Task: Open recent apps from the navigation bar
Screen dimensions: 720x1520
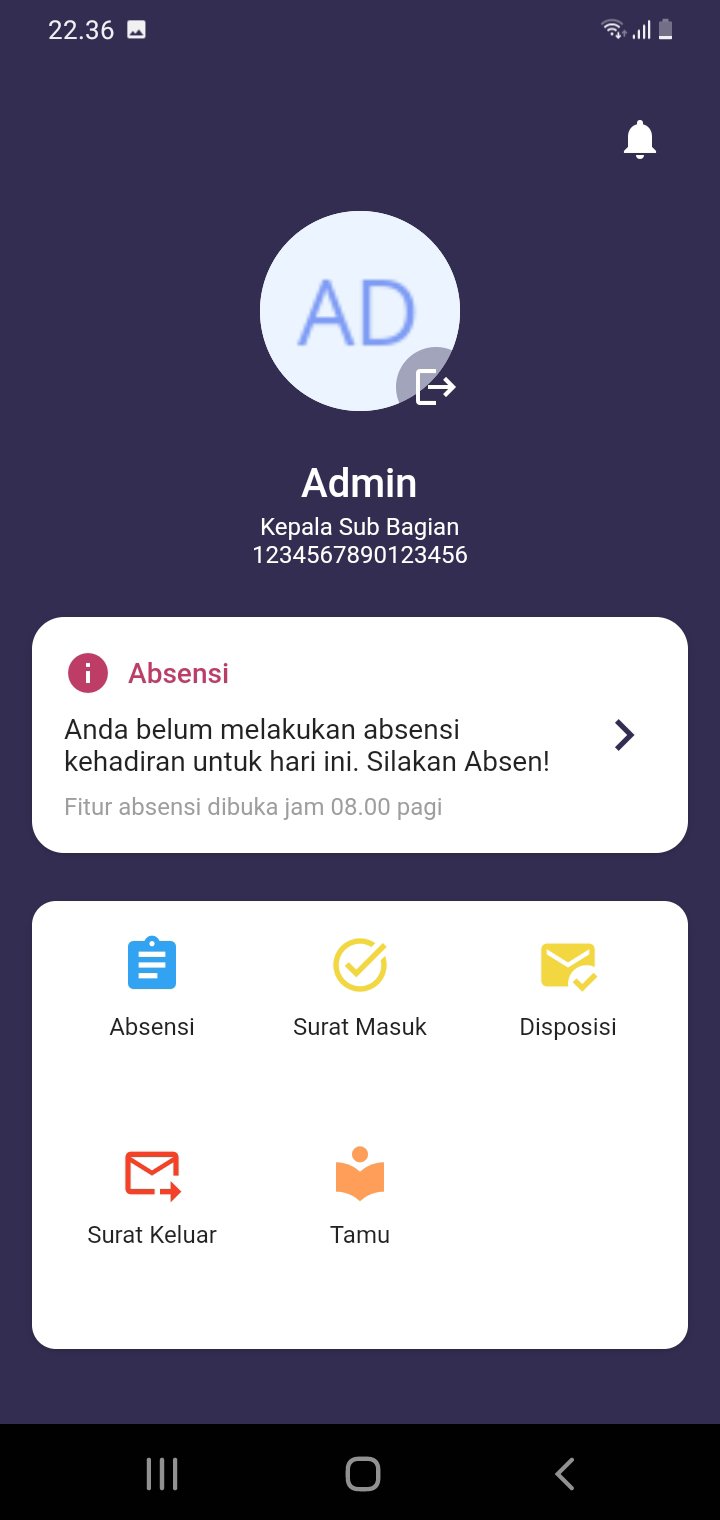Action: [x=161, y=1472]
